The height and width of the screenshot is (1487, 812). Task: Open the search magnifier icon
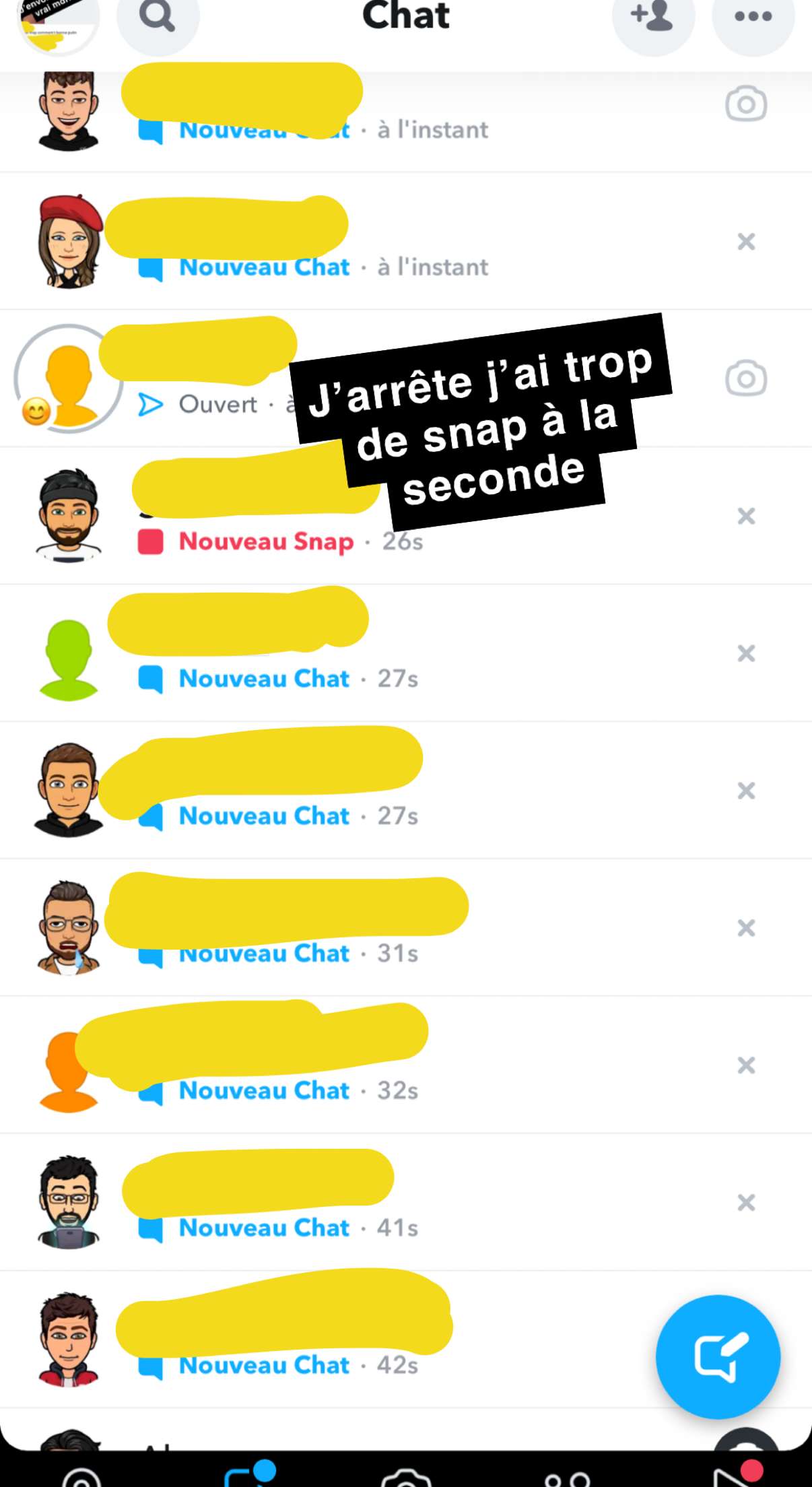coord(158,16)
